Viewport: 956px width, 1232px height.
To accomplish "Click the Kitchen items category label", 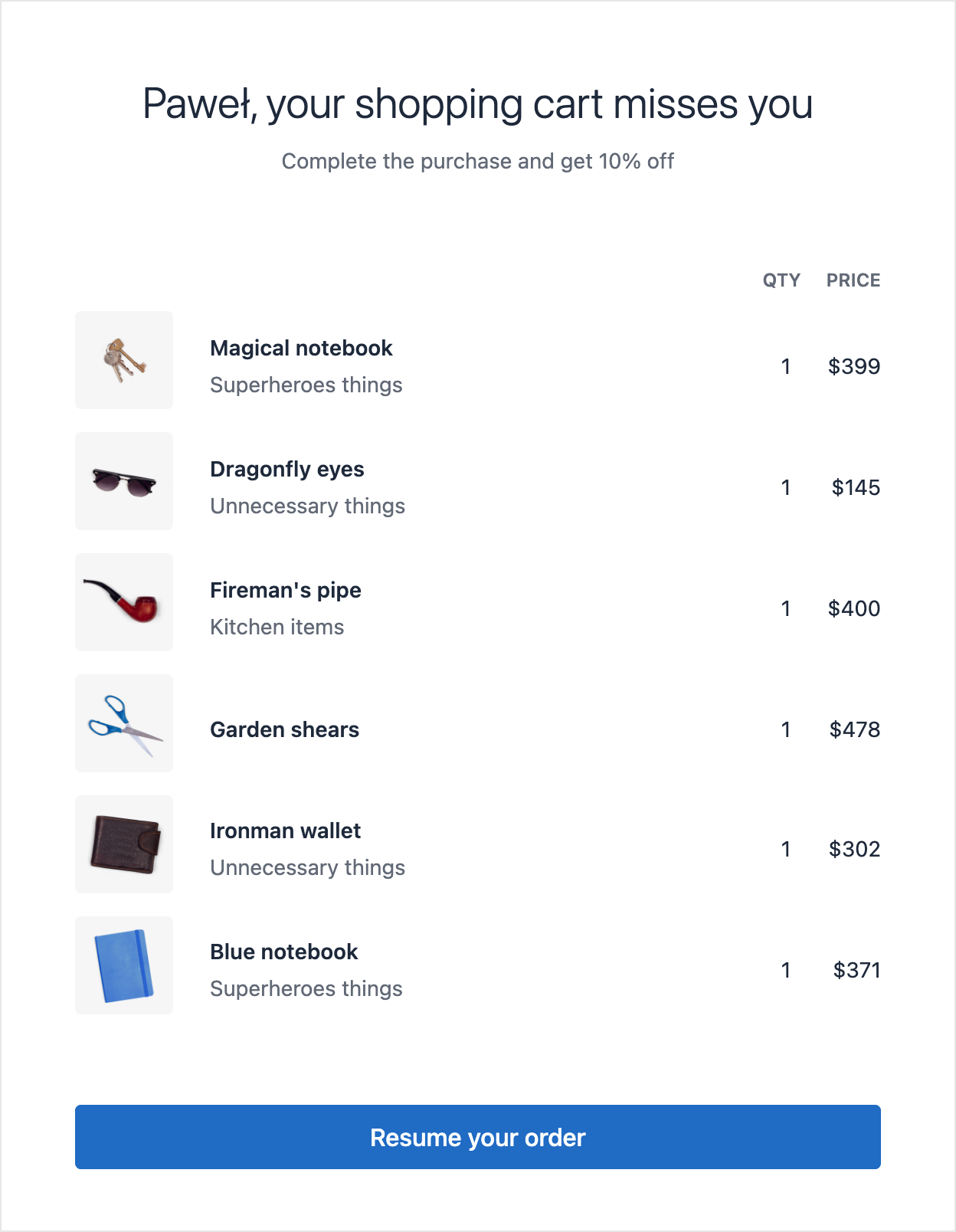I will click(x=277, y=627).
